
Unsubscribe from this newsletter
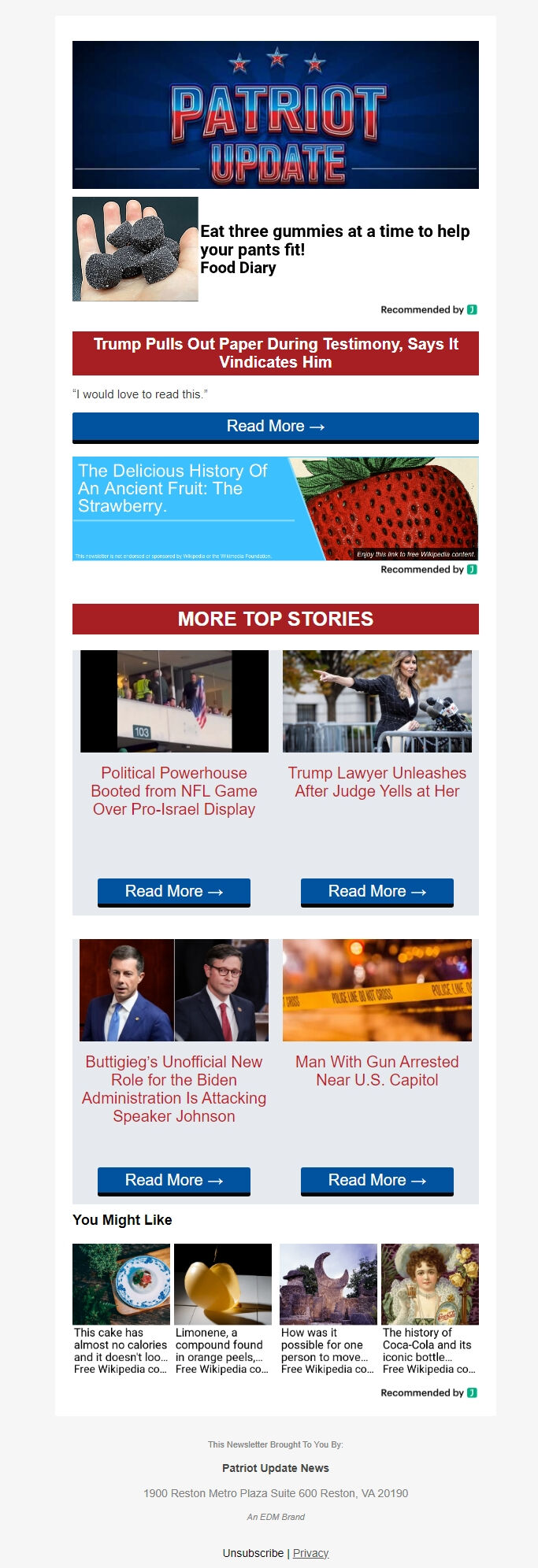point(253,1553)
